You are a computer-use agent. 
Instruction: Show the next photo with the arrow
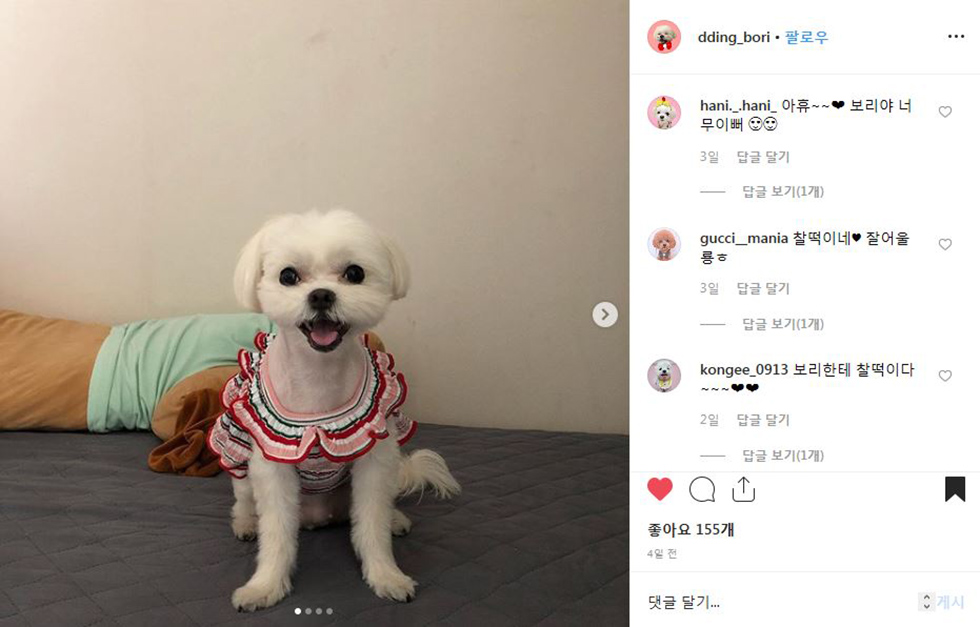pyautogui.click(x=604, y=315)
